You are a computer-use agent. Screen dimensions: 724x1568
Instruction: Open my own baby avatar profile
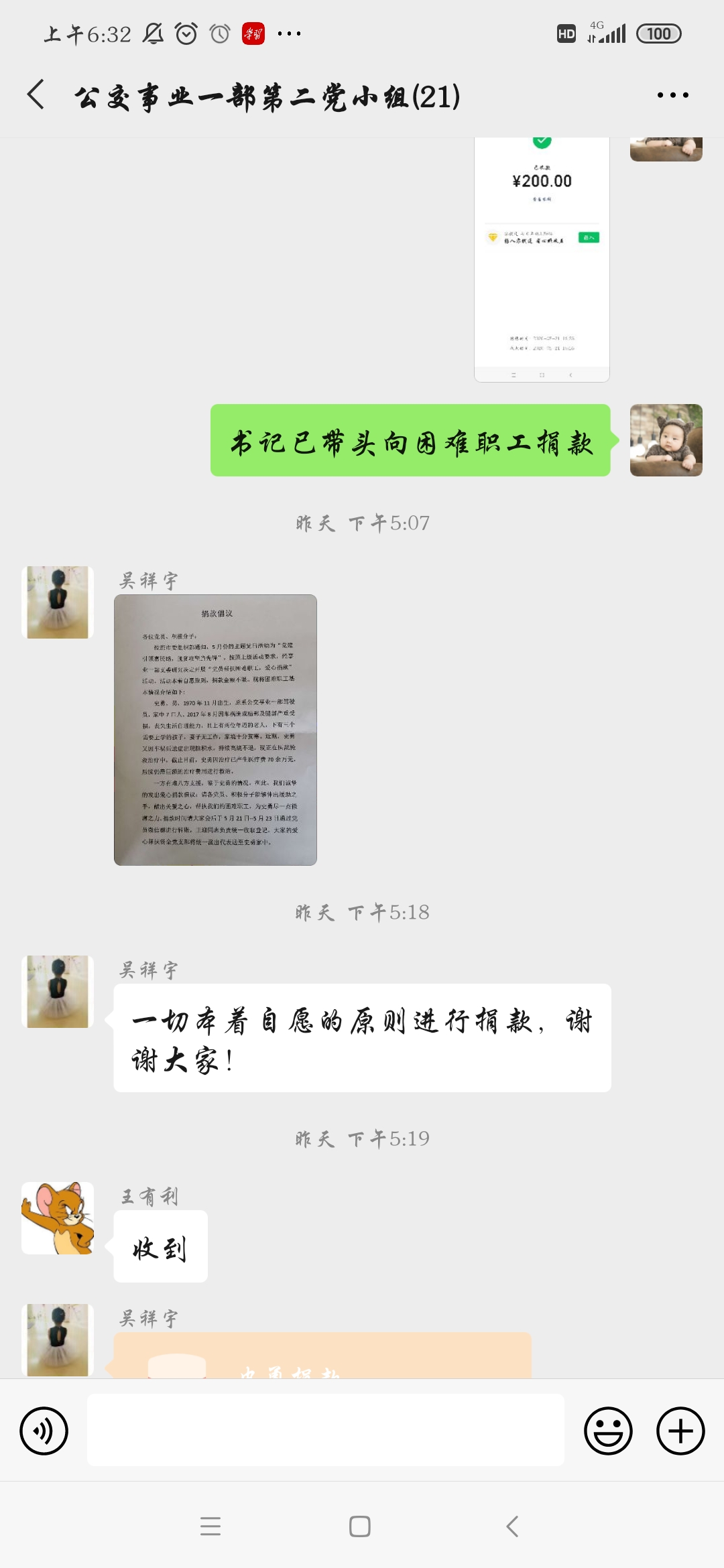(666, 440)
